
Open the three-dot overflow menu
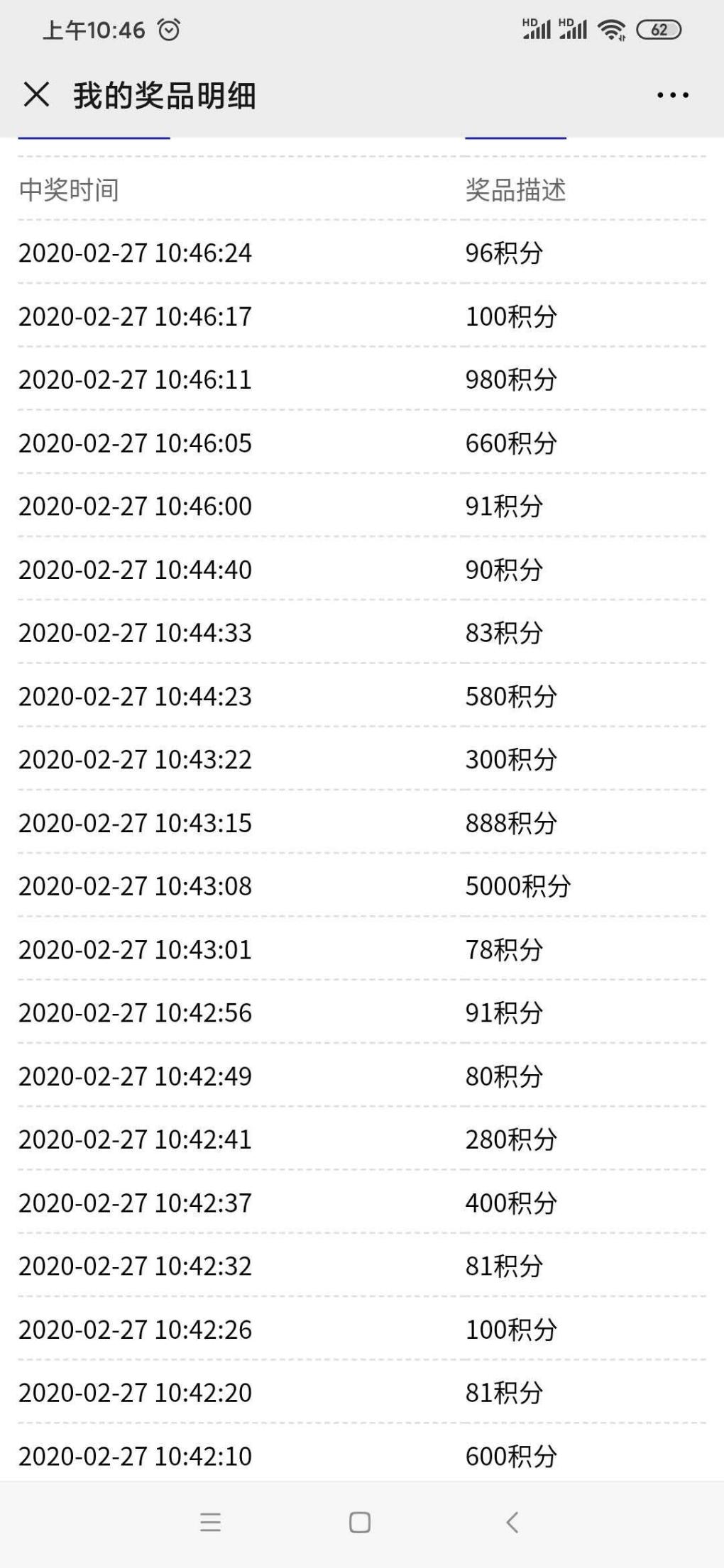point(672,95)
